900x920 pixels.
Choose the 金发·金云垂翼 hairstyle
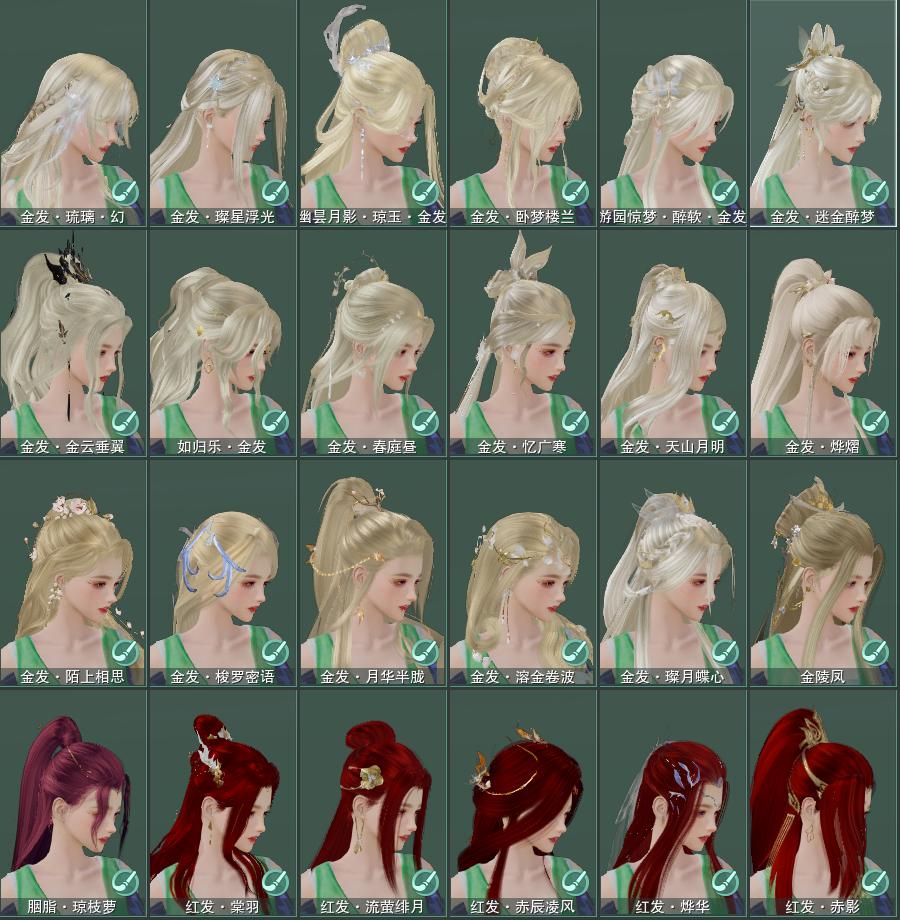73,345
